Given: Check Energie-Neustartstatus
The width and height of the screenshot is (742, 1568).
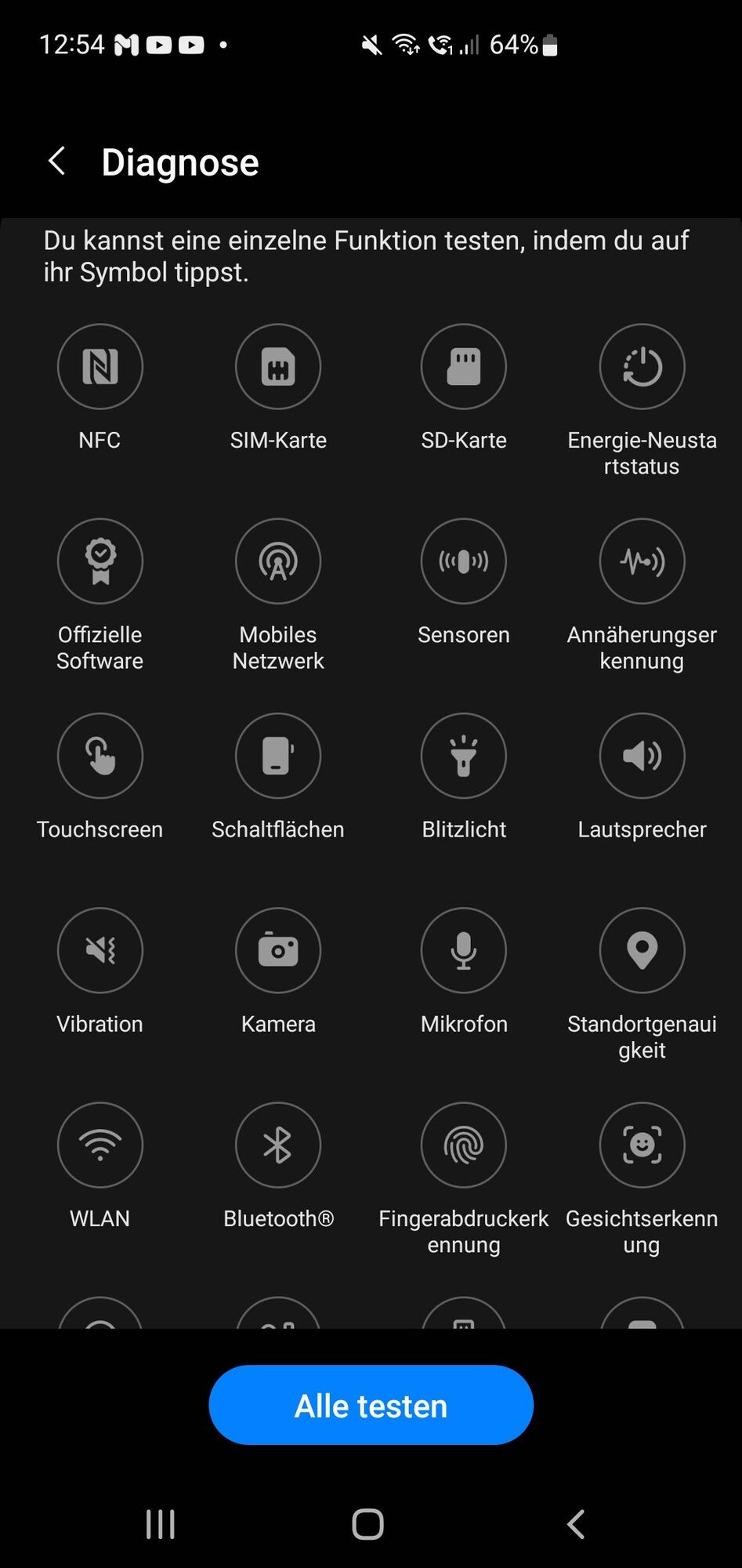Looking at the screenshot, I should coord(642,366).
